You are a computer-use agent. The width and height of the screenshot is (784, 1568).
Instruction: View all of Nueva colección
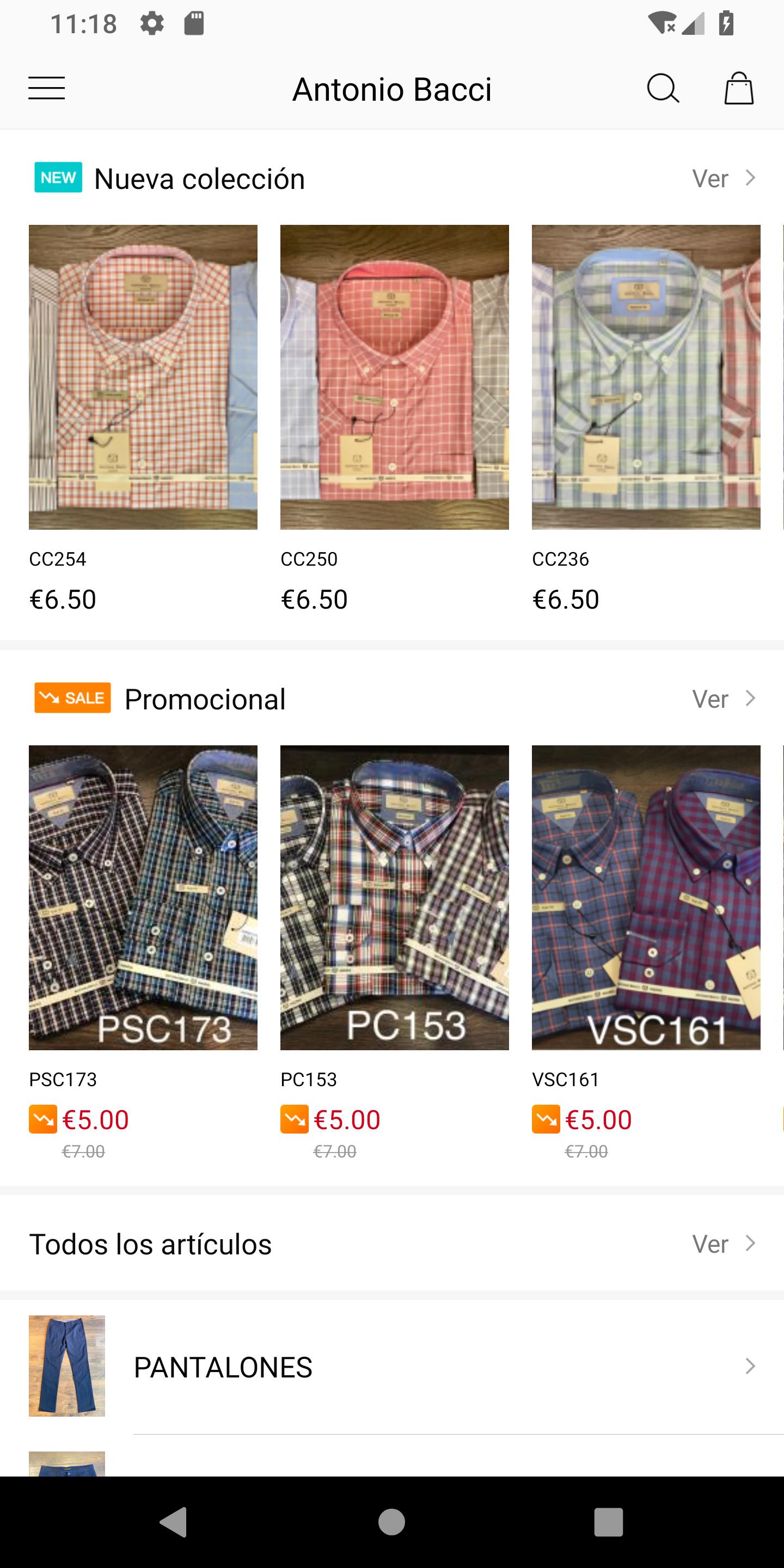(x=724, y=179)
